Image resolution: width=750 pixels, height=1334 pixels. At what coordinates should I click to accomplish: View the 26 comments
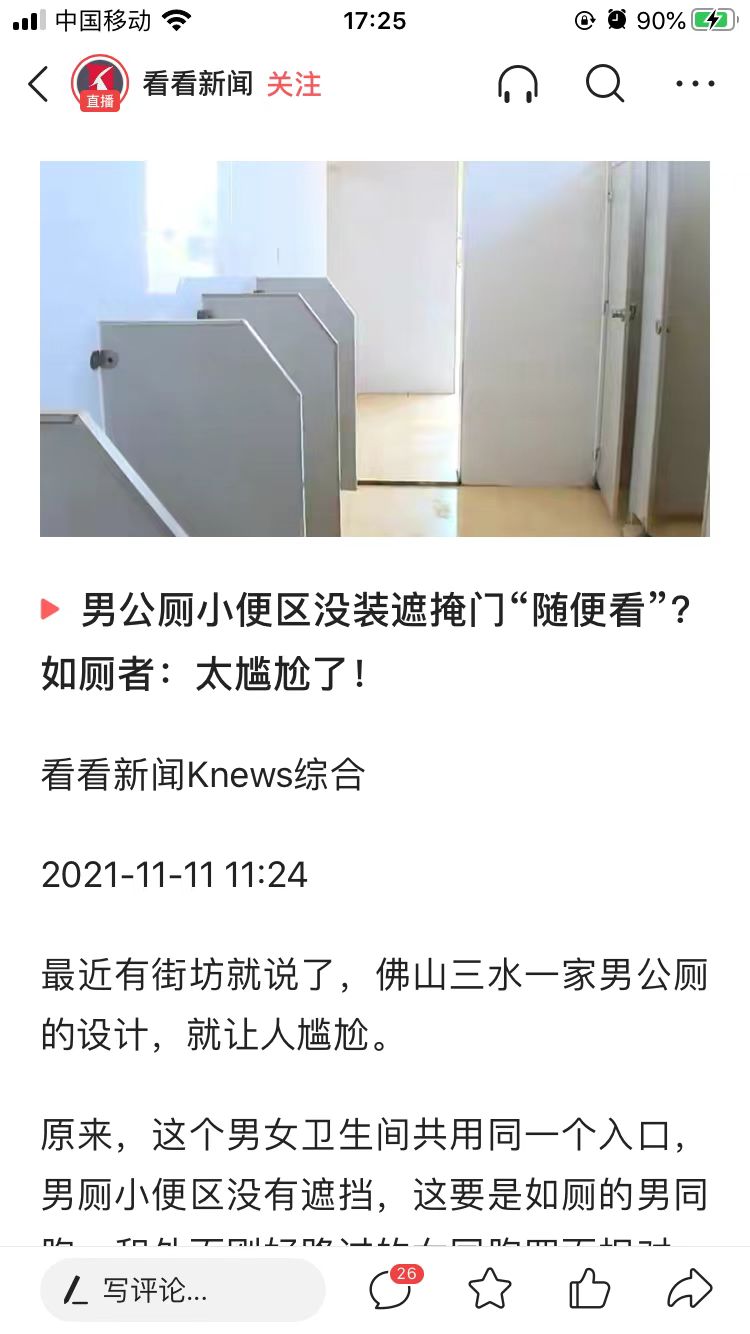click(391, 1289)
